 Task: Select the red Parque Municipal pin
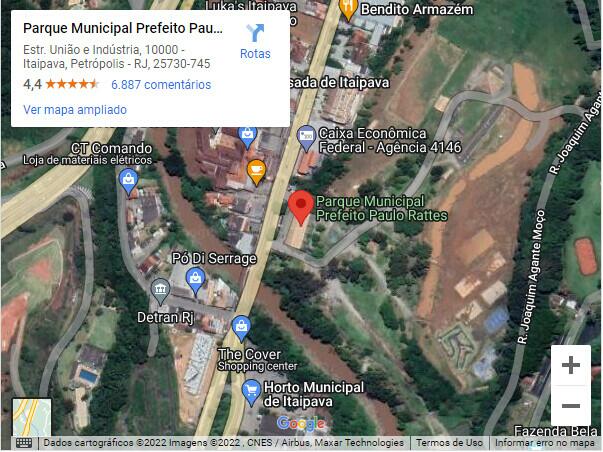click(x=299, y=206)
